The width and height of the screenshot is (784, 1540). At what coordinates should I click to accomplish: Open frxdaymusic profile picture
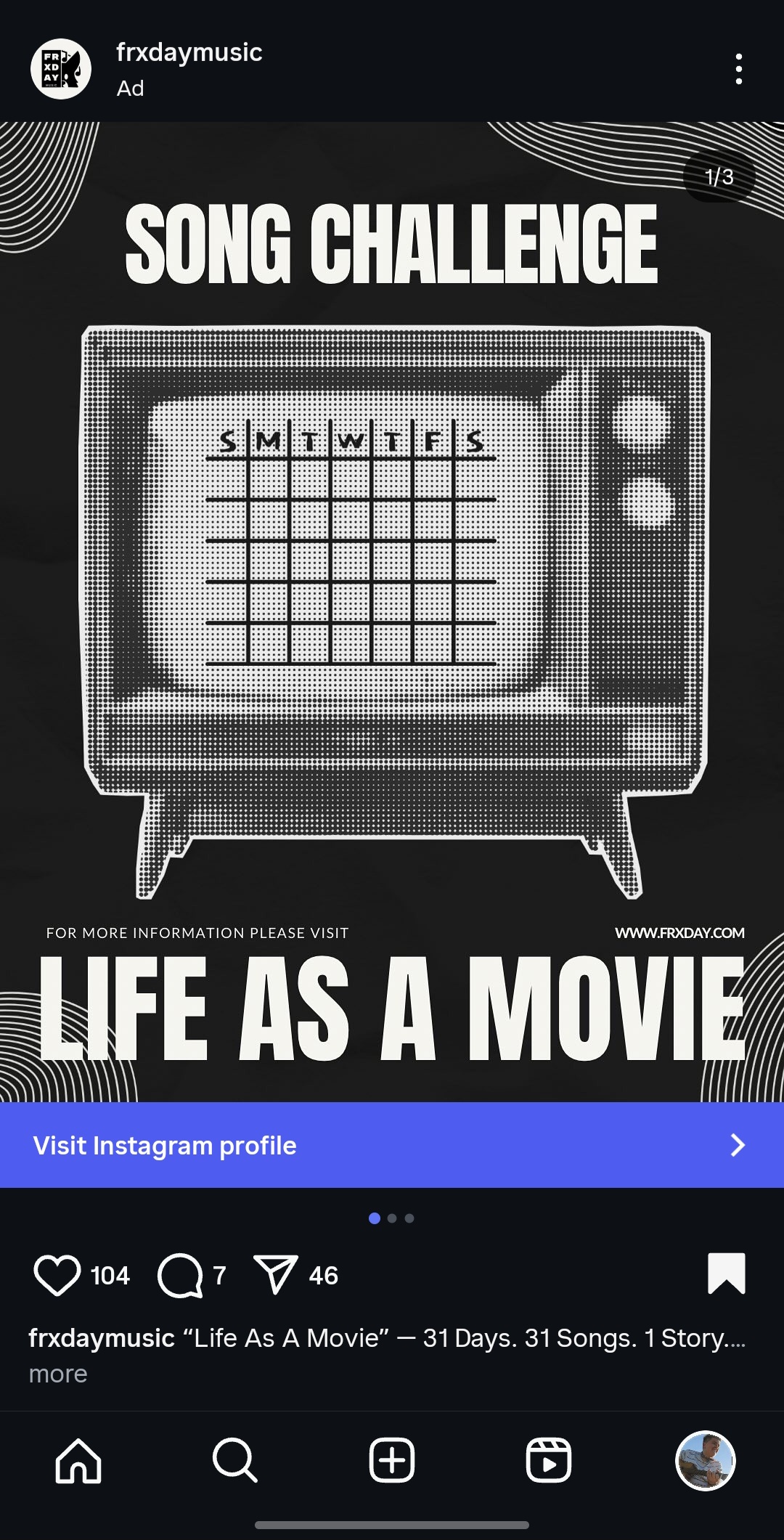click(x=61, y=69)
